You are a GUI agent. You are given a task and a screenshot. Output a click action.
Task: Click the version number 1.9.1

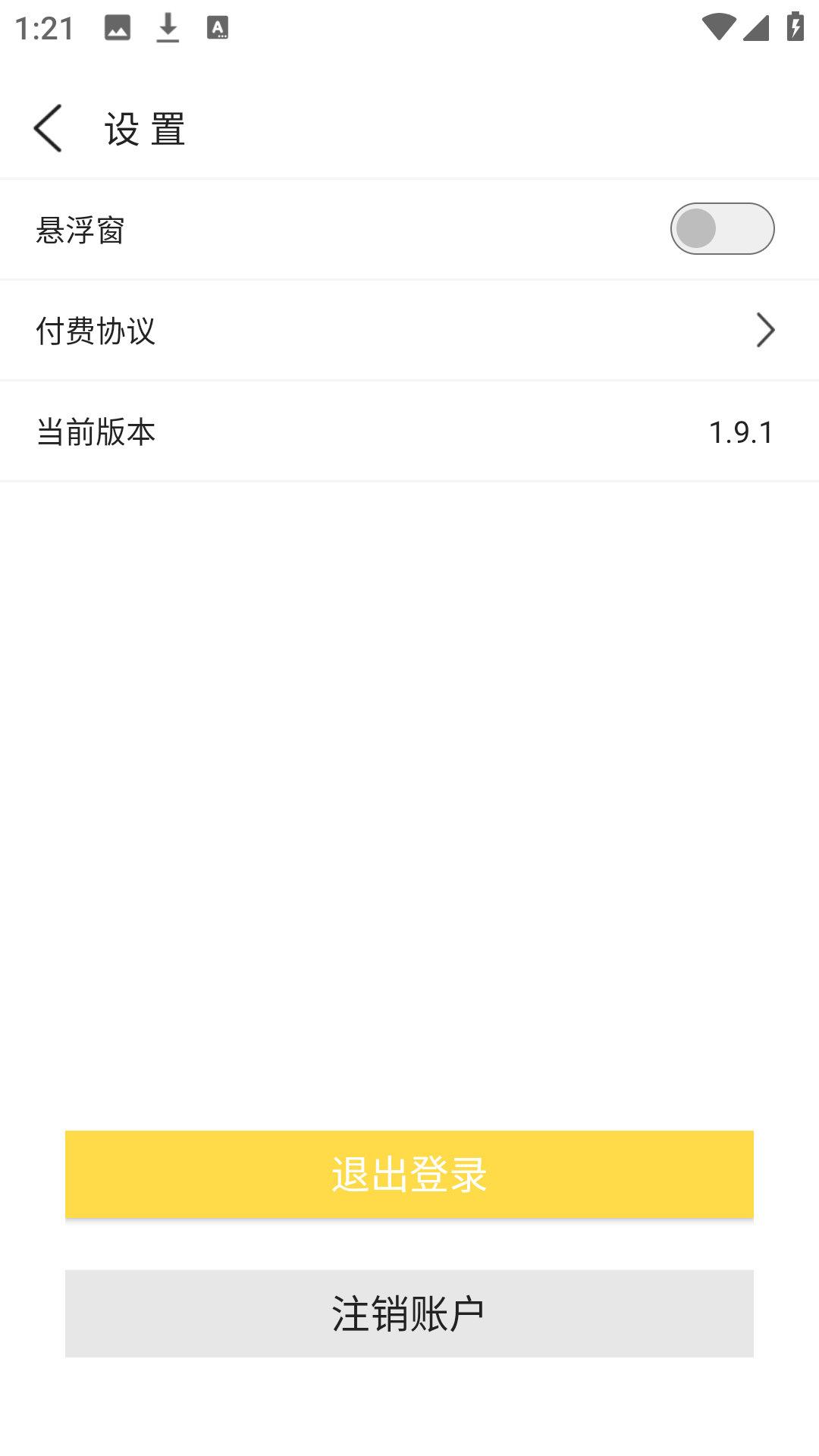pos(741,431)
